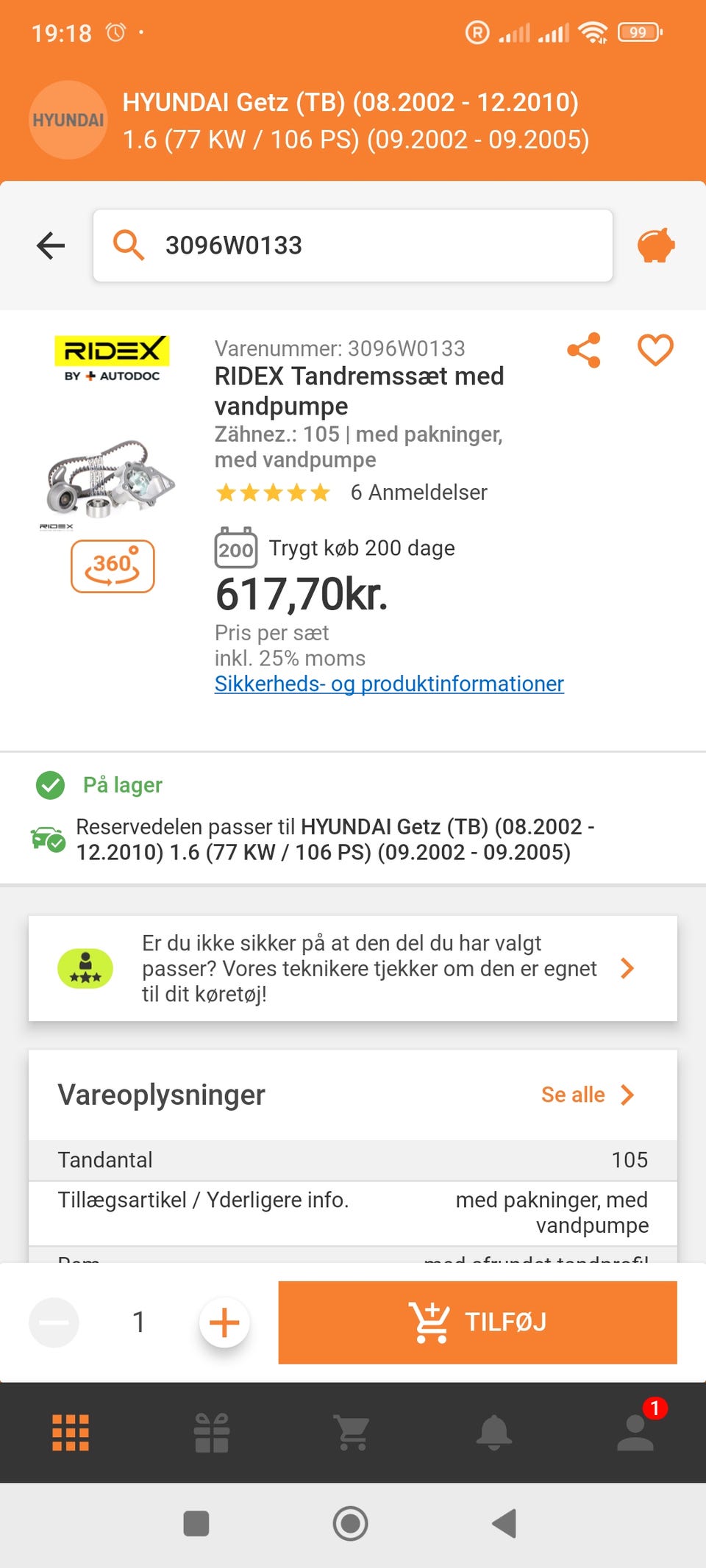706x1568 pixels.
Task: Open the shopping cart from bottom bar
Action: coord(353,1431)
